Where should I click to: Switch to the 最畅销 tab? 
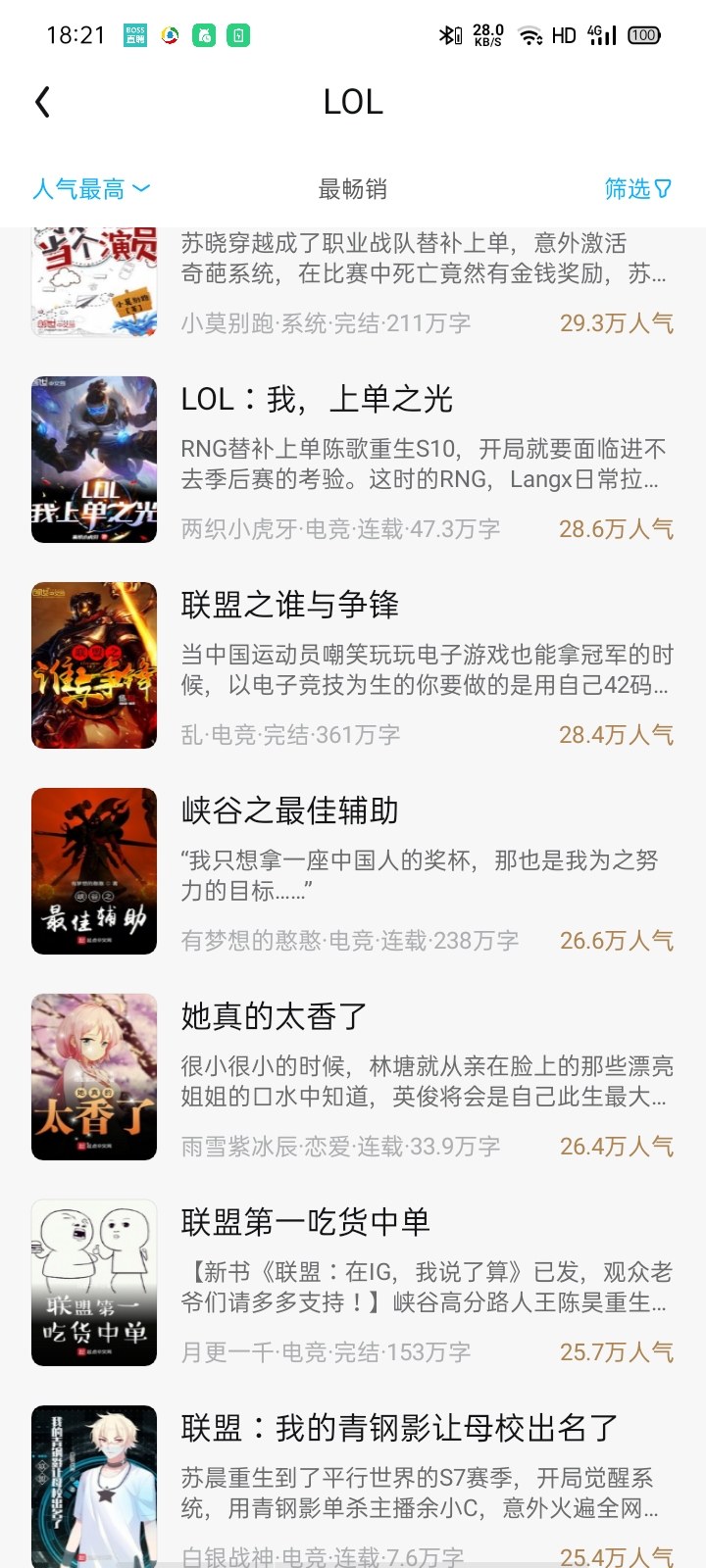point(352,189)
